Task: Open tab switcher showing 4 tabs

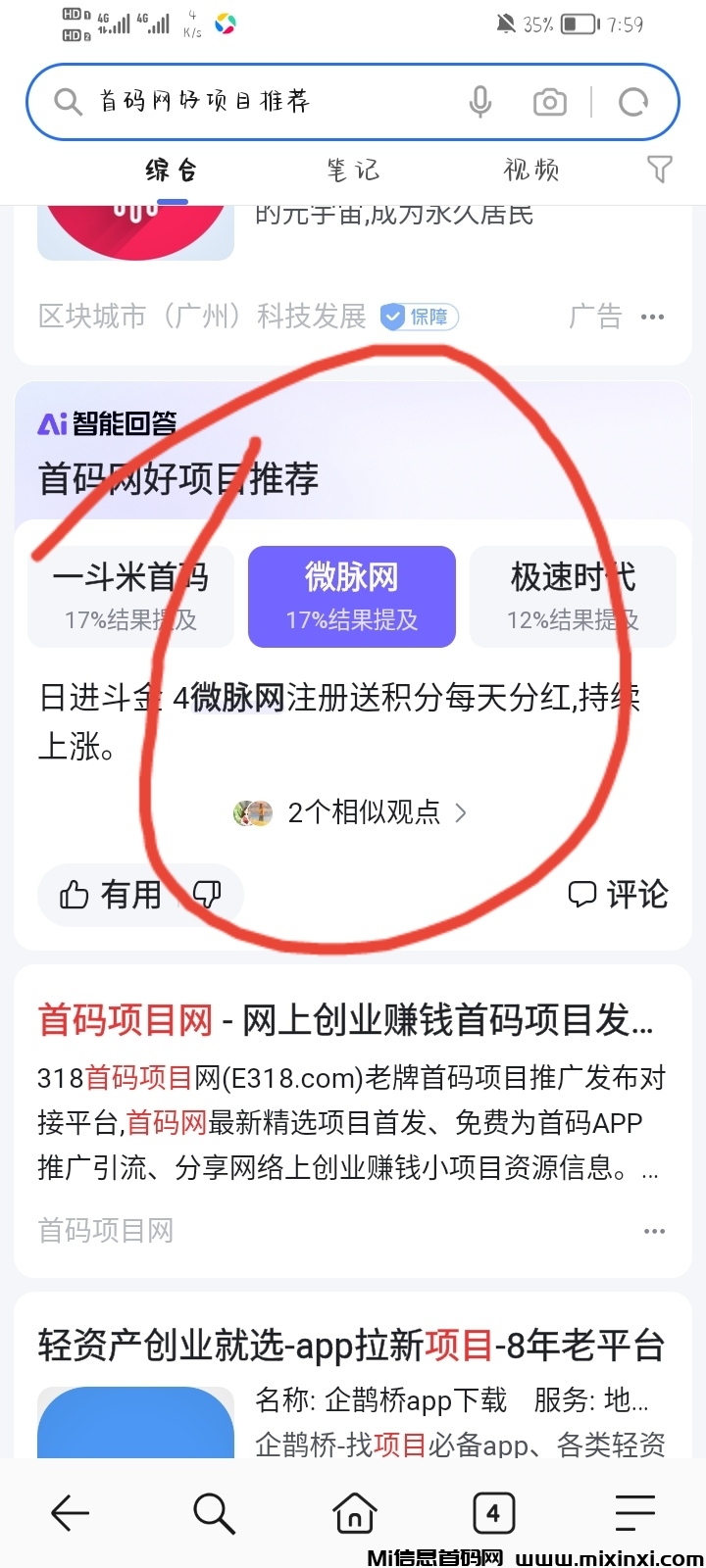Action: click(493, 1511)
